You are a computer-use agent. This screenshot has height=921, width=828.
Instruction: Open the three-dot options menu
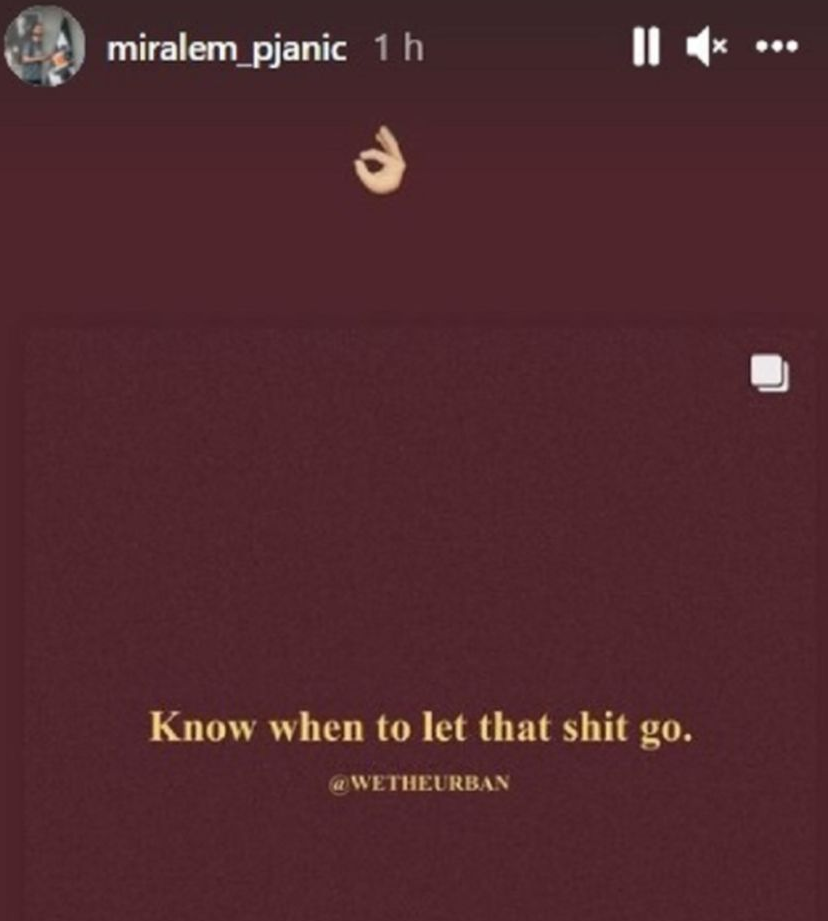click(776, 47)
